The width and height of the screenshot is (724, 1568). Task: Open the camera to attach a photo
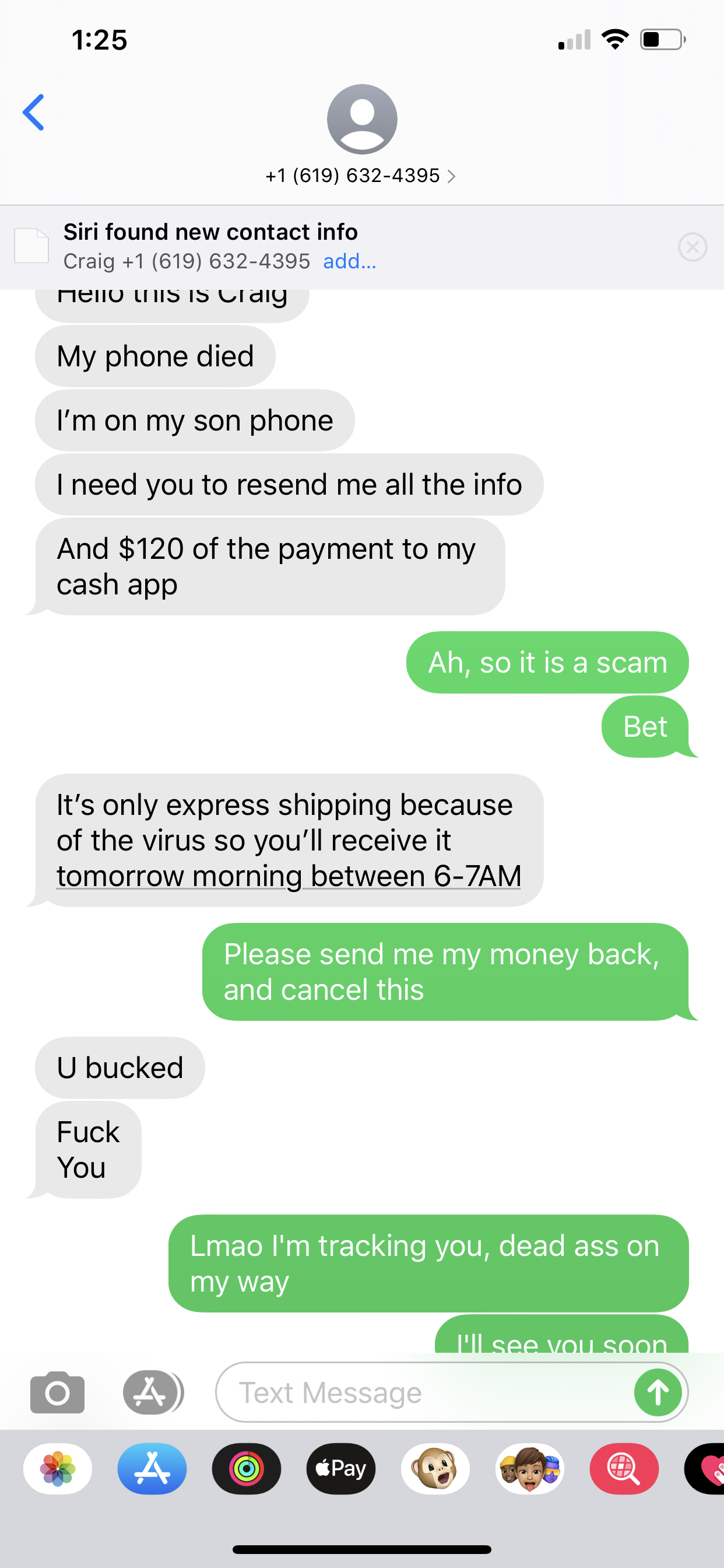57,1392
